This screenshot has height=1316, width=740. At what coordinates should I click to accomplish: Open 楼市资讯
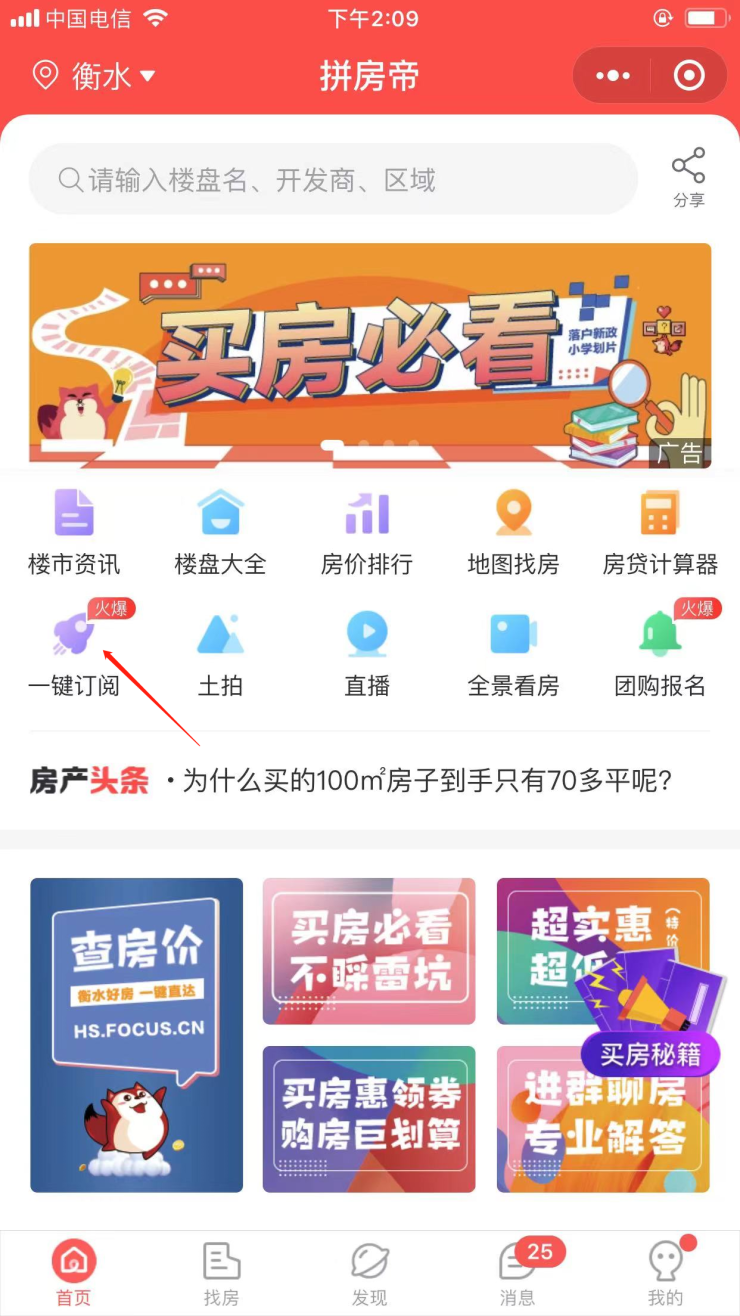click(74, 533)
